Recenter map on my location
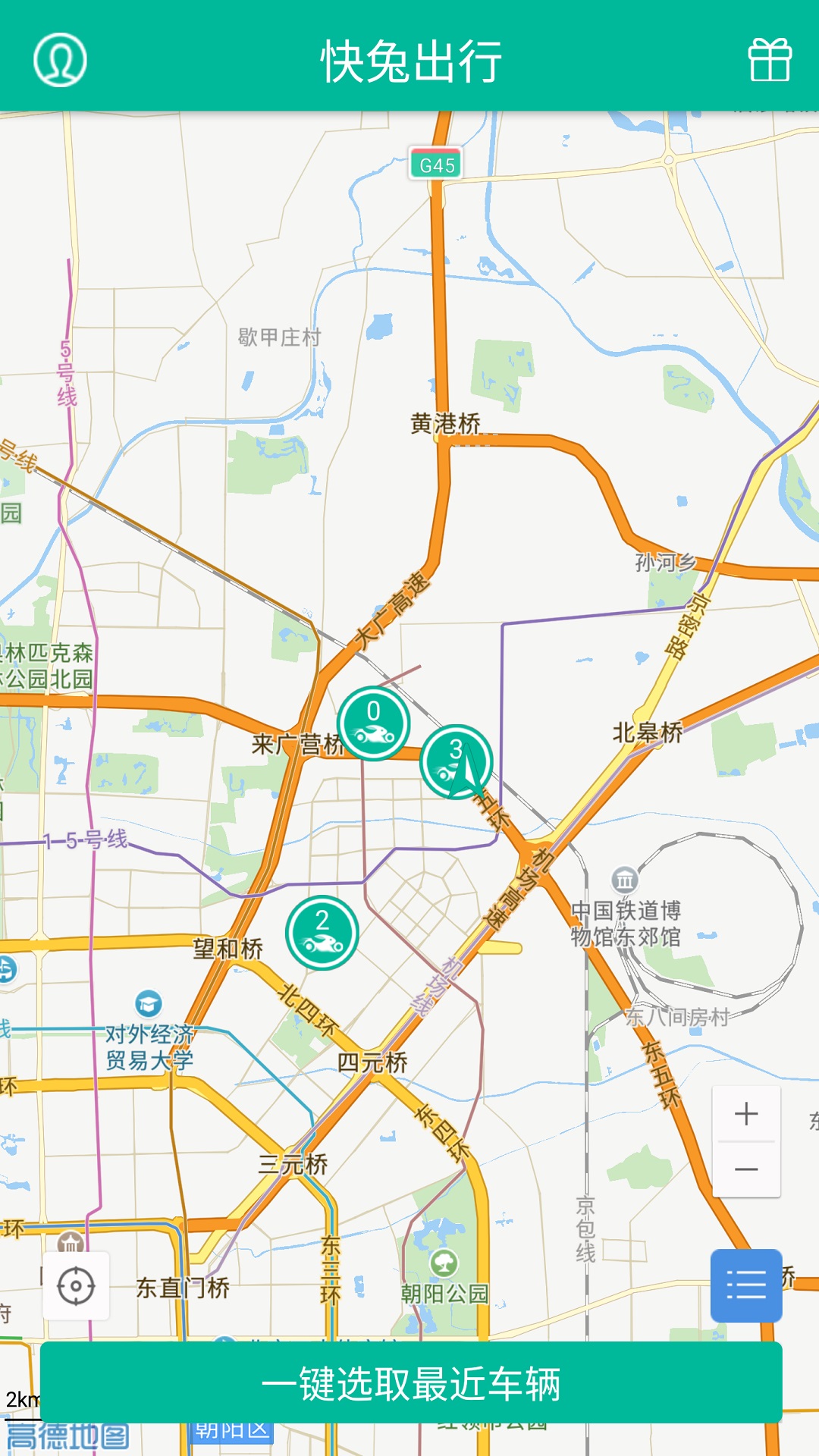The height and width of the screenshot is (1456, 819). coord(76,1286)
